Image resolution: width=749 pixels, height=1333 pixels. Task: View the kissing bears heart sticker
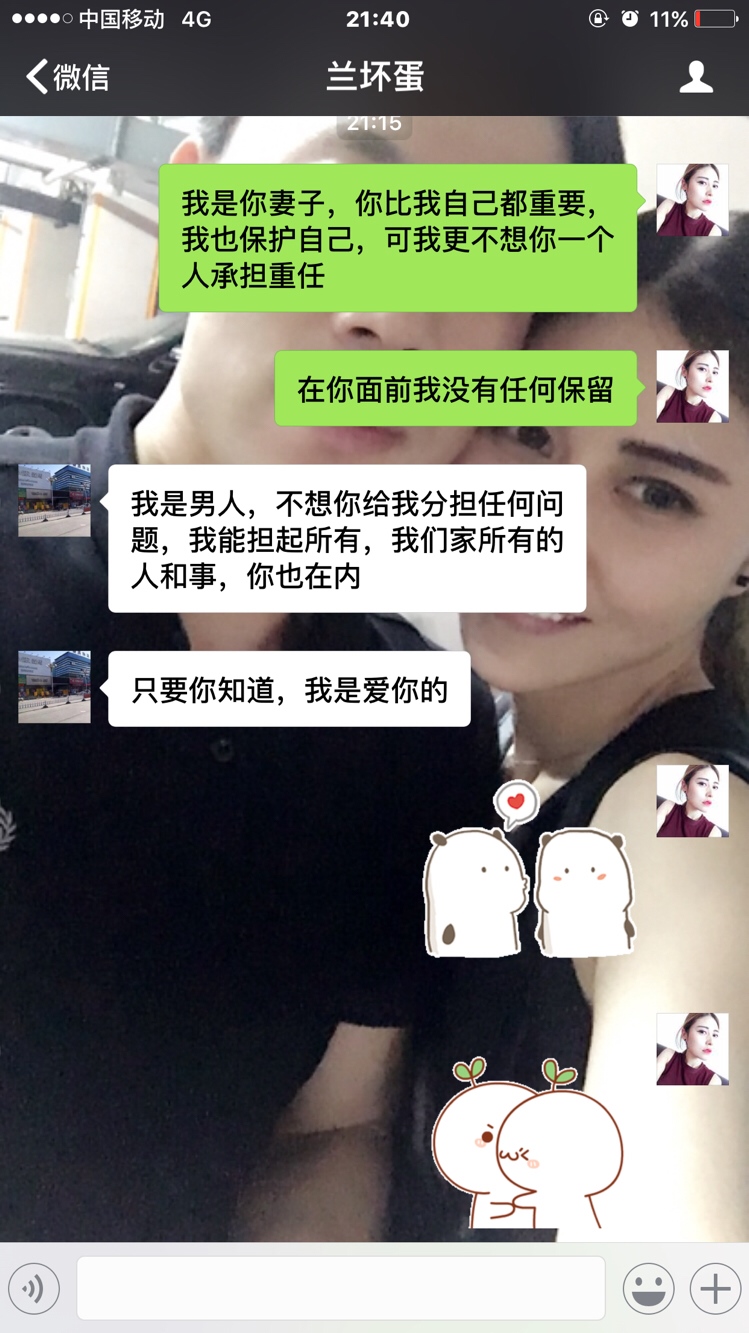click(527, 872)
